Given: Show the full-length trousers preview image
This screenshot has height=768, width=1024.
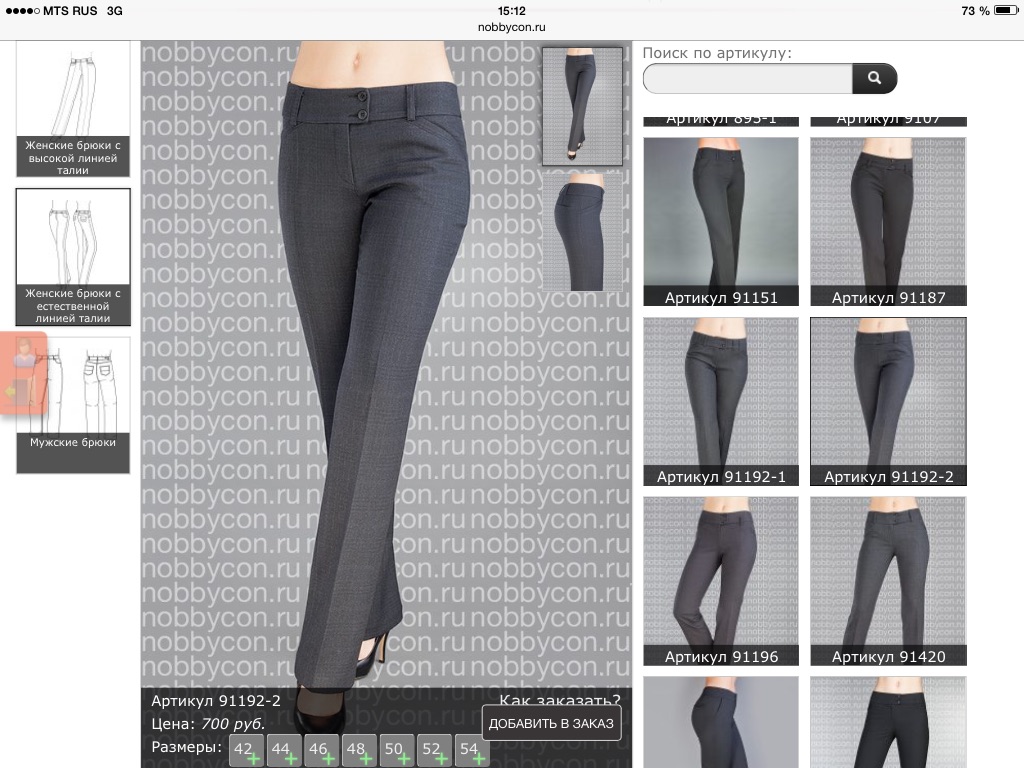Looking at the screenshot, I should (x=582, y=106).
